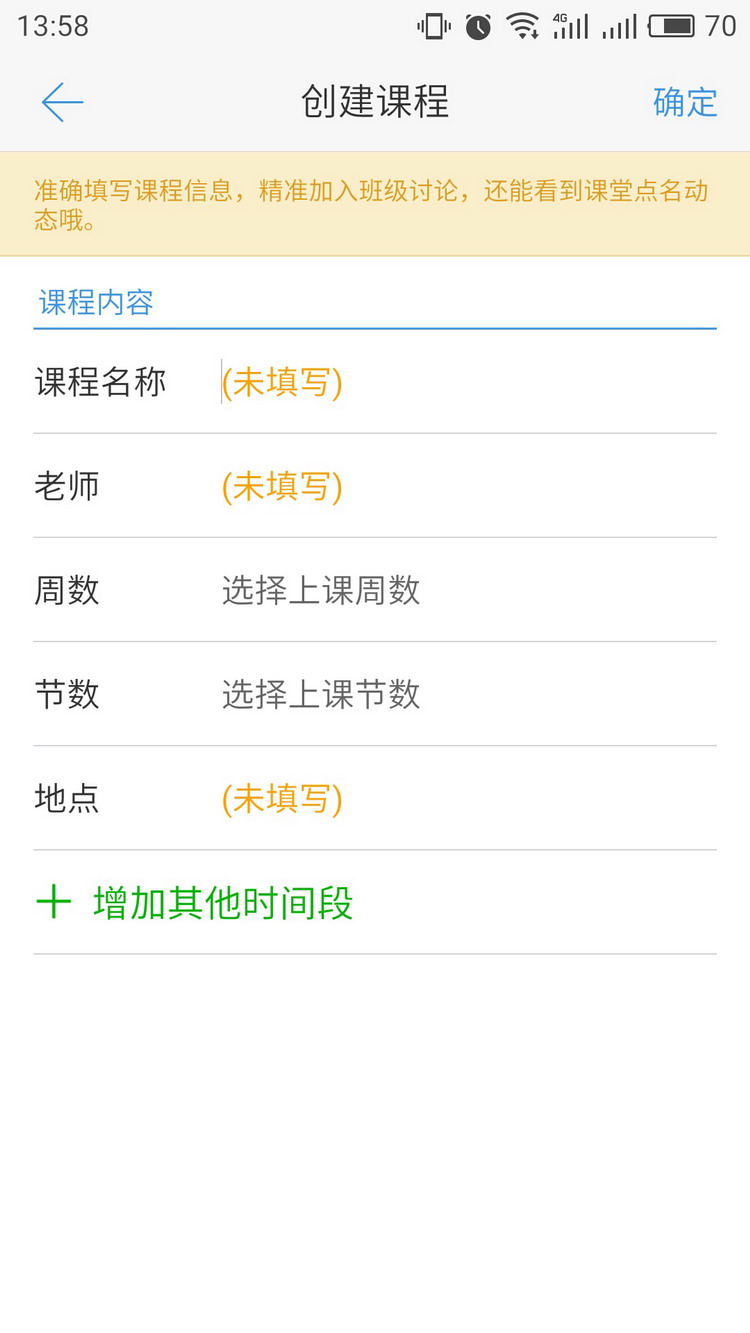The height and width of the screenshot is (1333, 750).
Task: Add another time slot via 增加其他时间段
Action: tap(222, 903)
